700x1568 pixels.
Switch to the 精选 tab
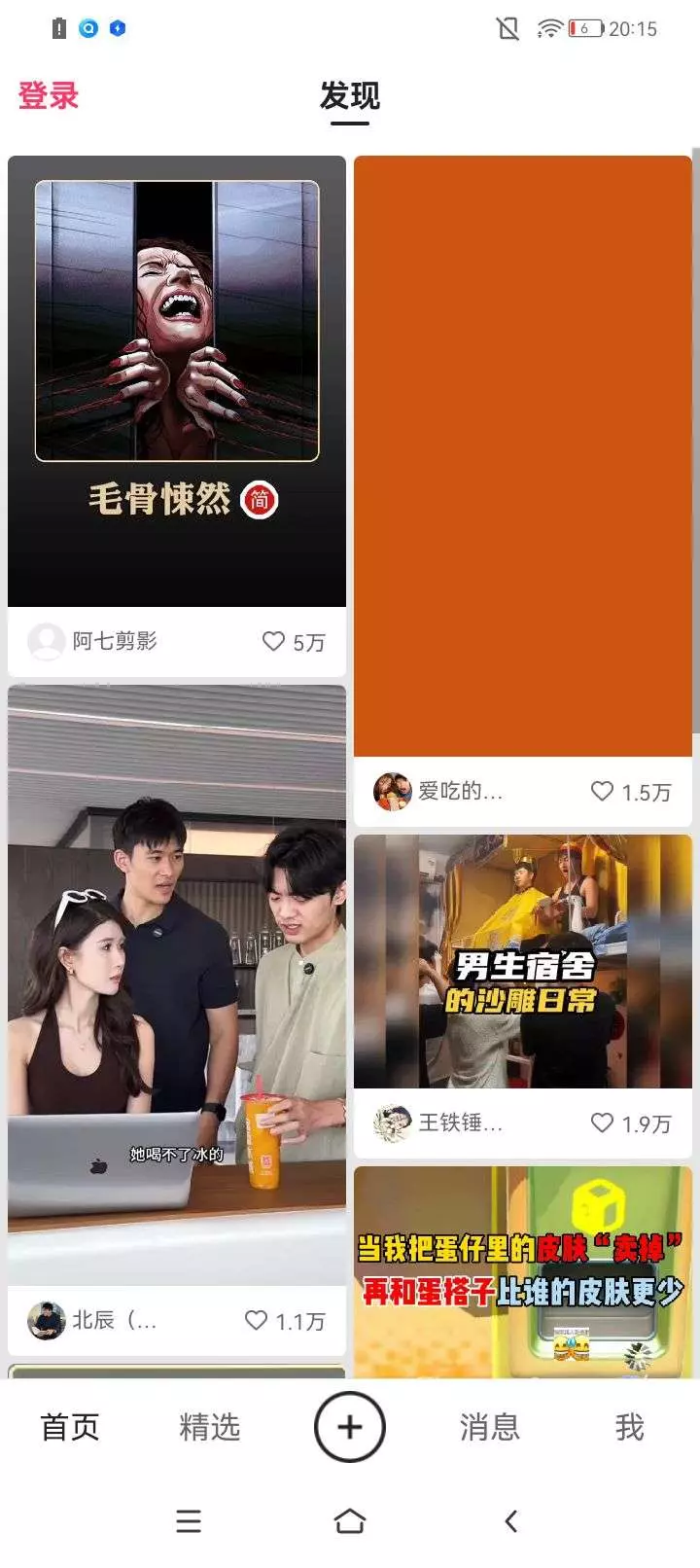click(210, 1427)
